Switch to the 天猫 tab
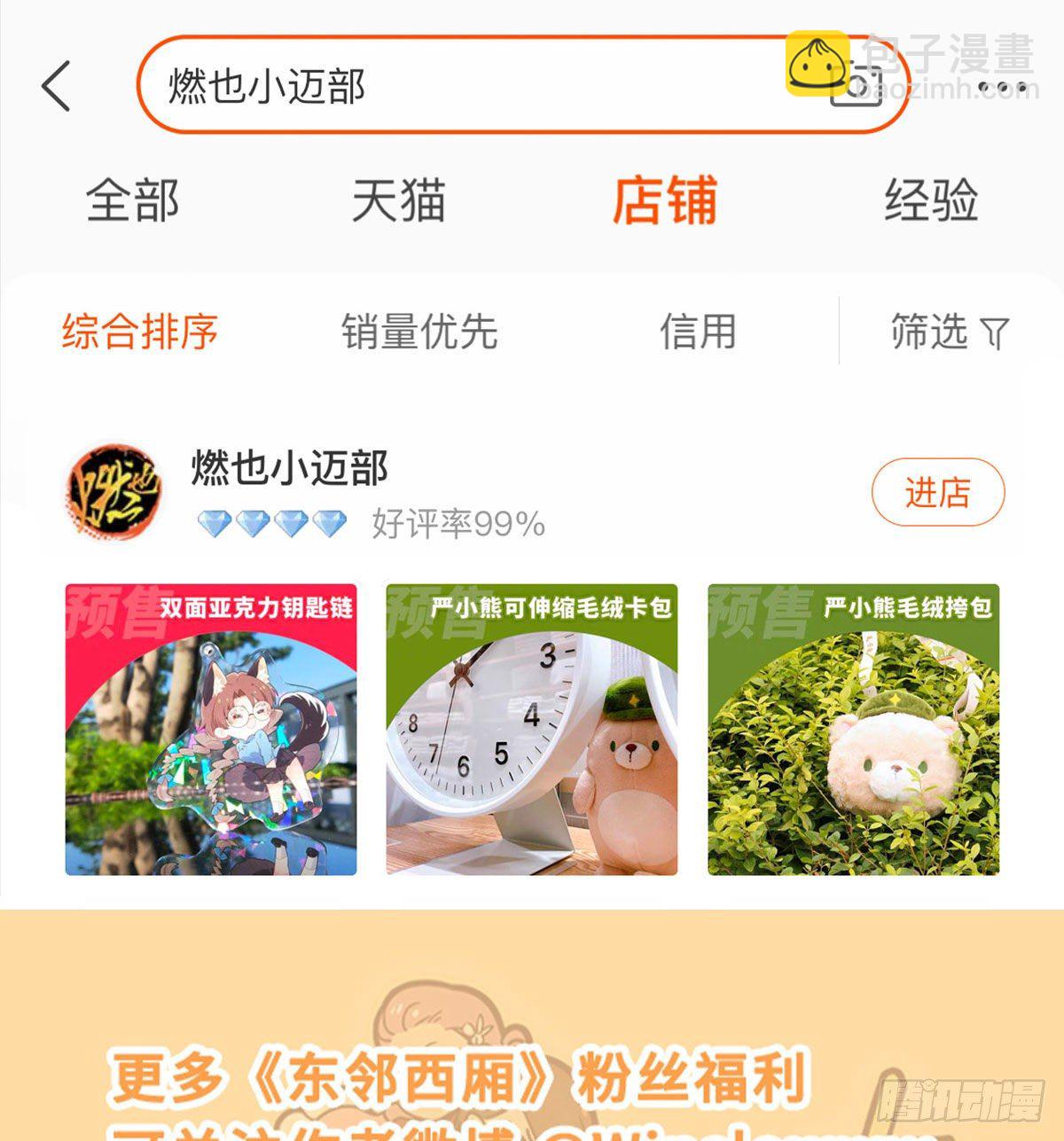 tap(401, 201)
